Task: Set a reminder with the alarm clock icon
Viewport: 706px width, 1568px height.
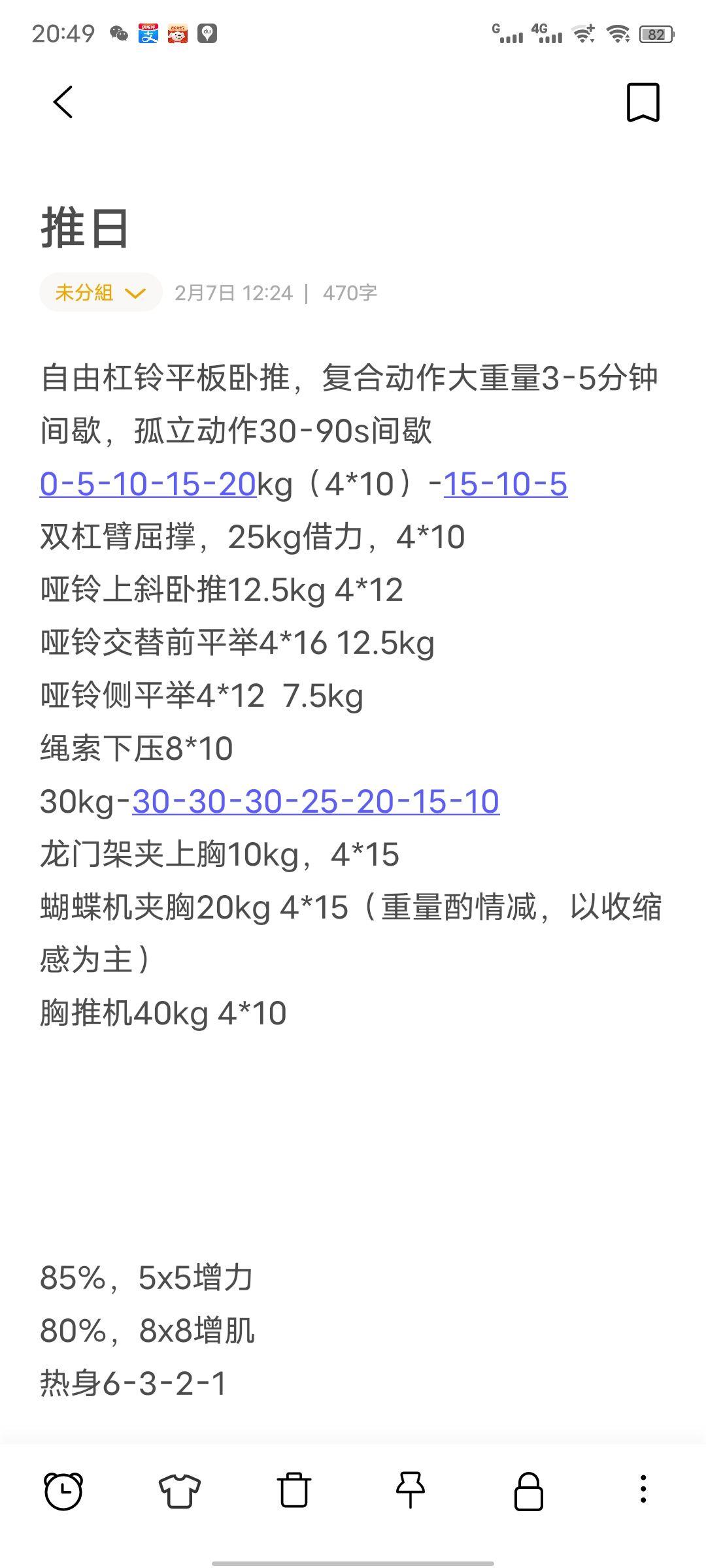Action: (x=63, y=1491)
